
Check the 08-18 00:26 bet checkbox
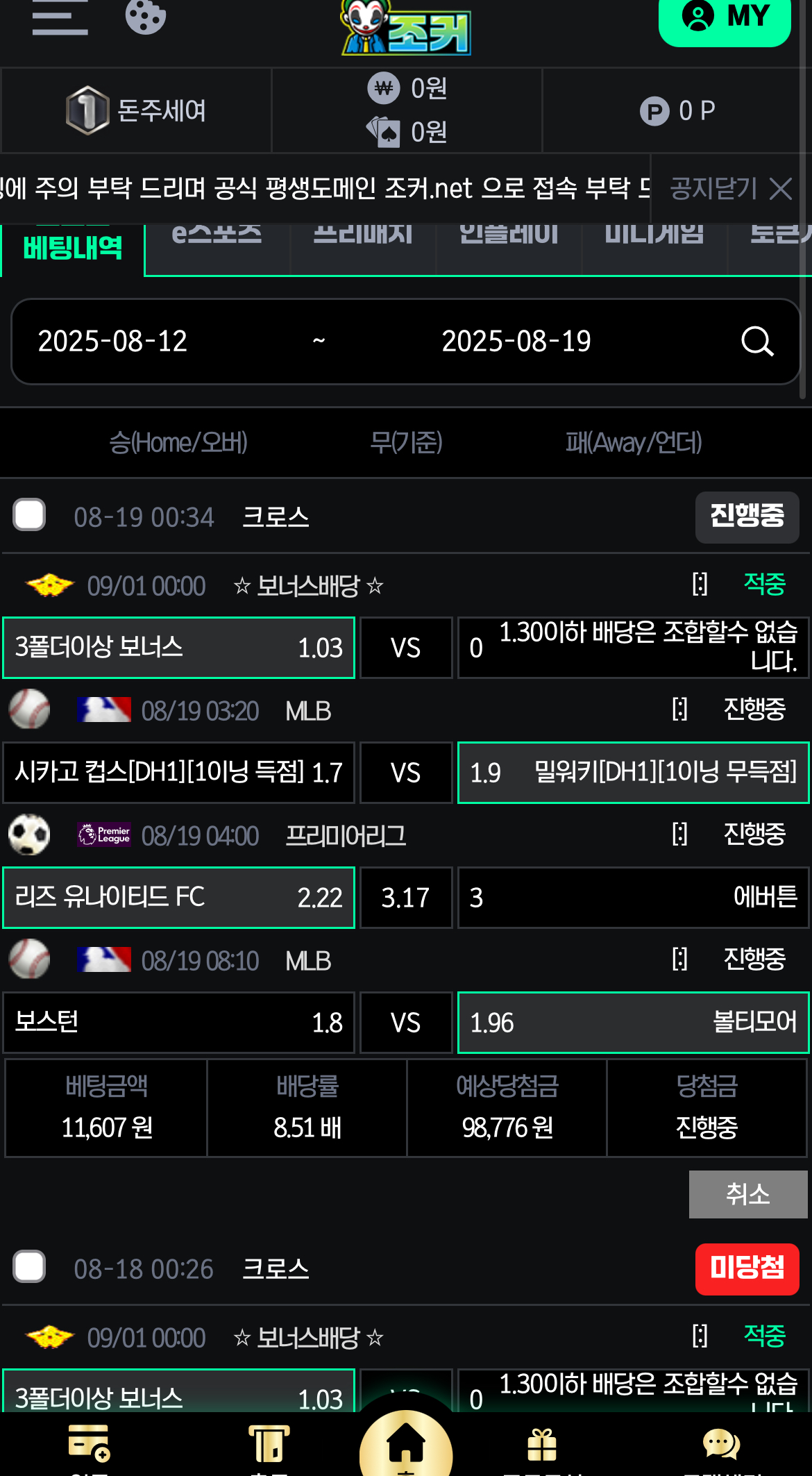29,1267
